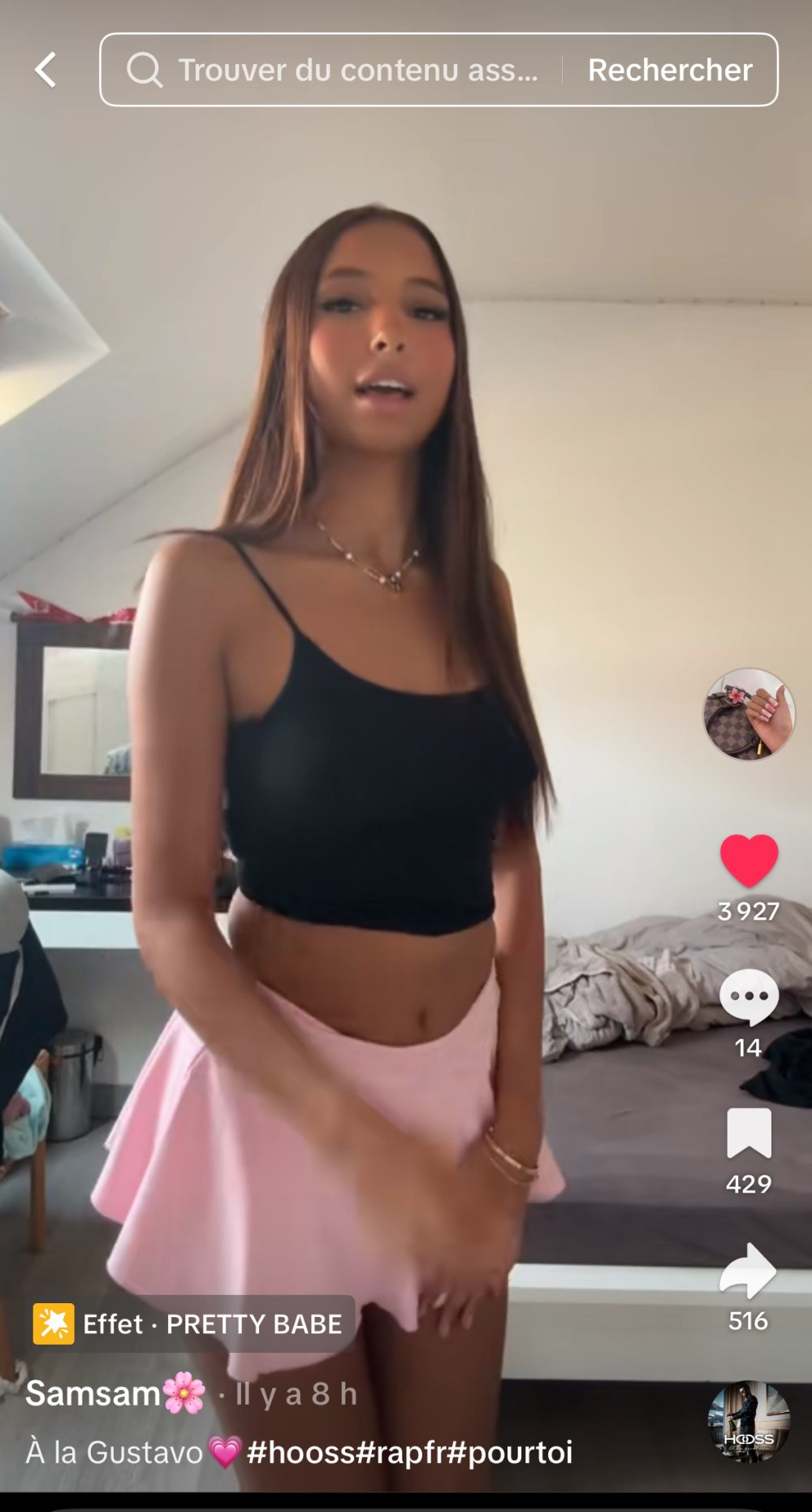
Task: Open the comments bubble
Action: pyautogui.click(x=749, y=997)
